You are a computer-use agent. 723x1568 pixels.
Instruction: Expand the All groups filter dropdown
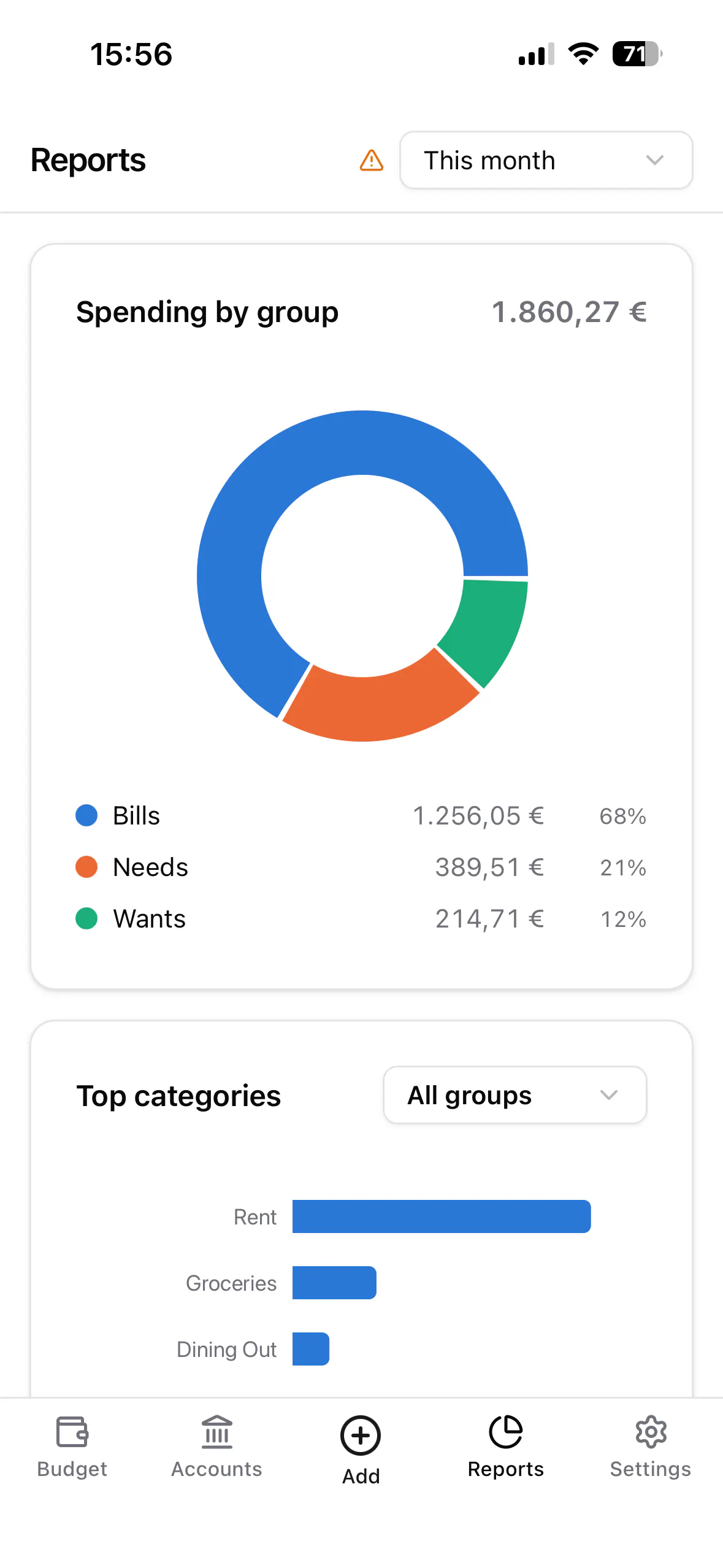[515, 1095]
